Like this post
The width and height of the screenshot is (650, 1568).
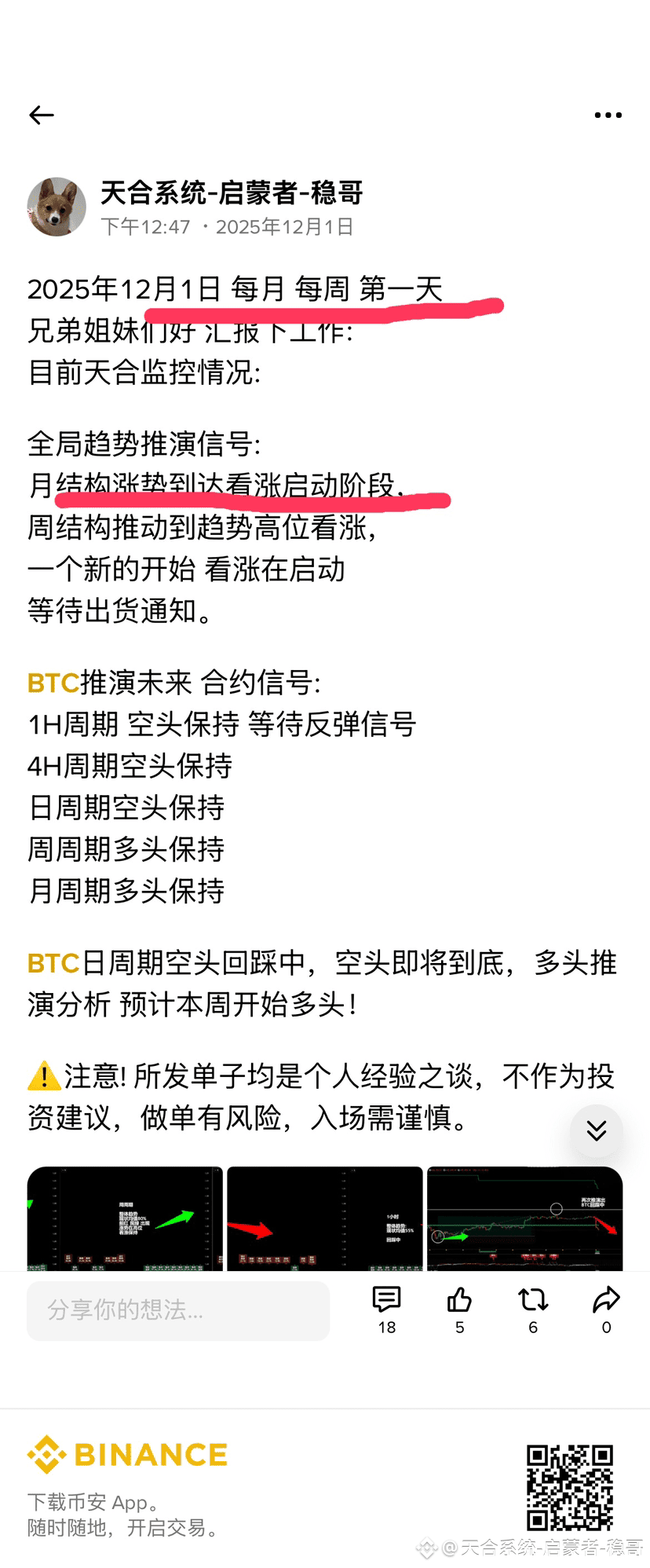[x=459, y=1310]
